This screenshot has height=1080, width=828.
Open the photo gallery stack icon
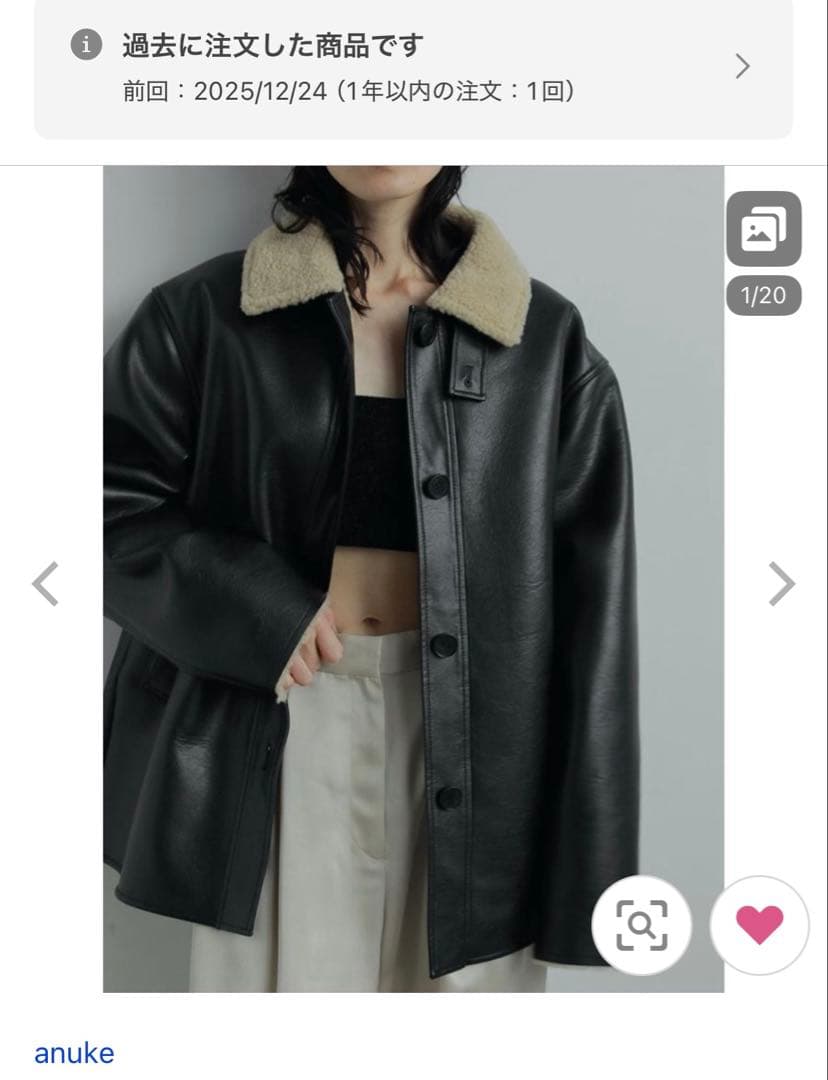pos(764,230)
